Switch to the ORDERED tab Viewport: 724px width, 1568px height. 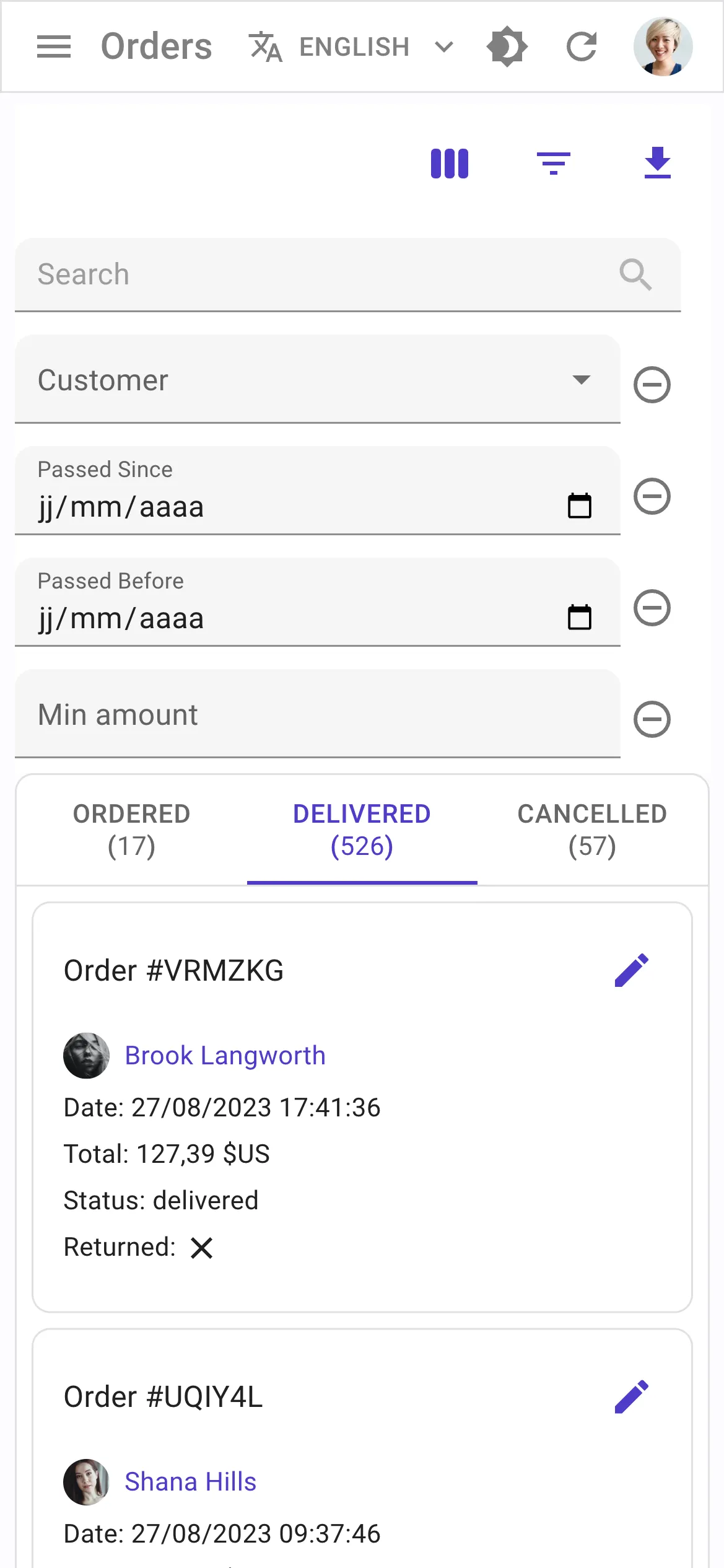[131, 830]
